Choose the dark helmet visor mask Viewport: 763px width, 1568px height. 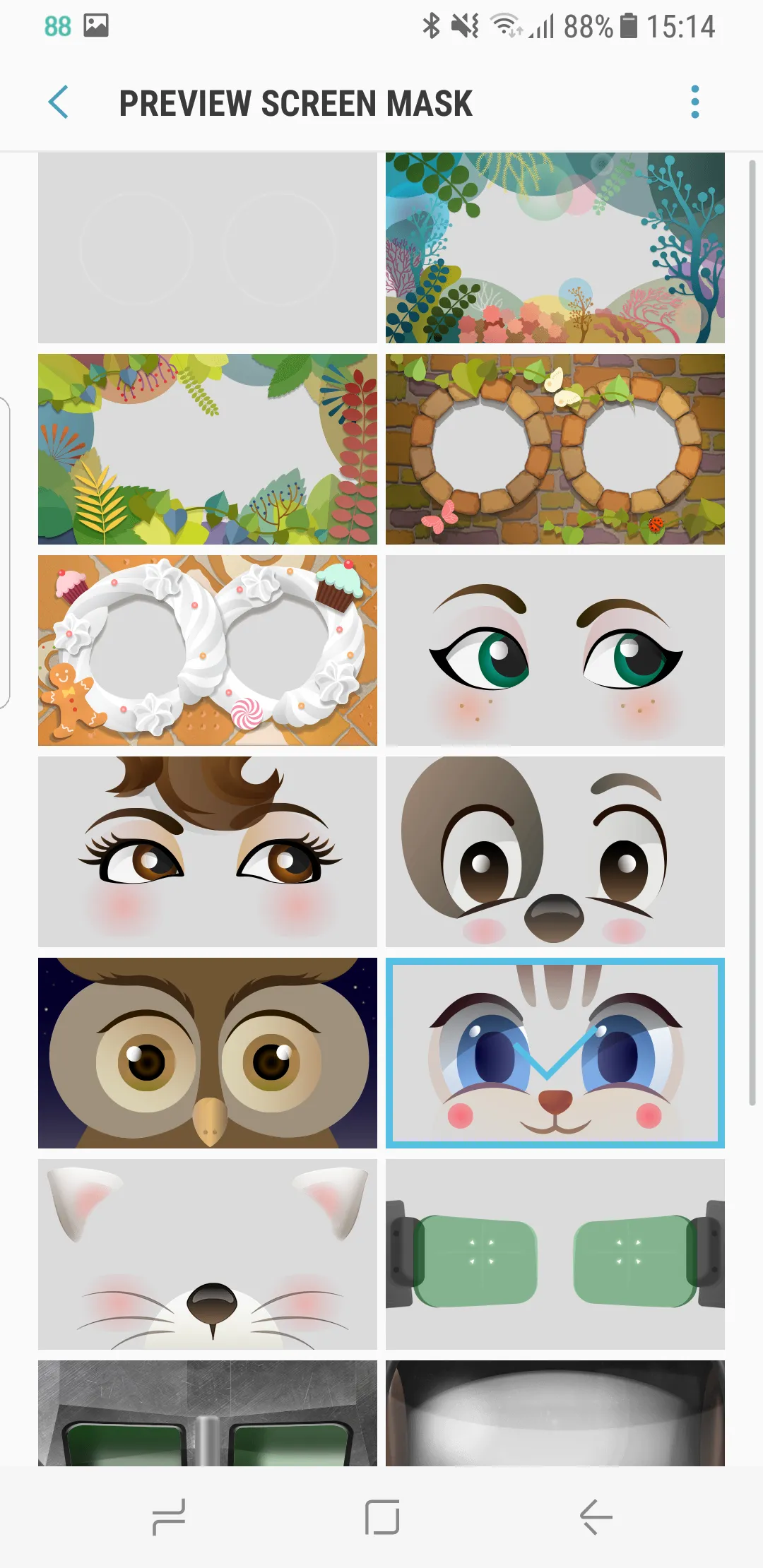(x=555, y=1413)
